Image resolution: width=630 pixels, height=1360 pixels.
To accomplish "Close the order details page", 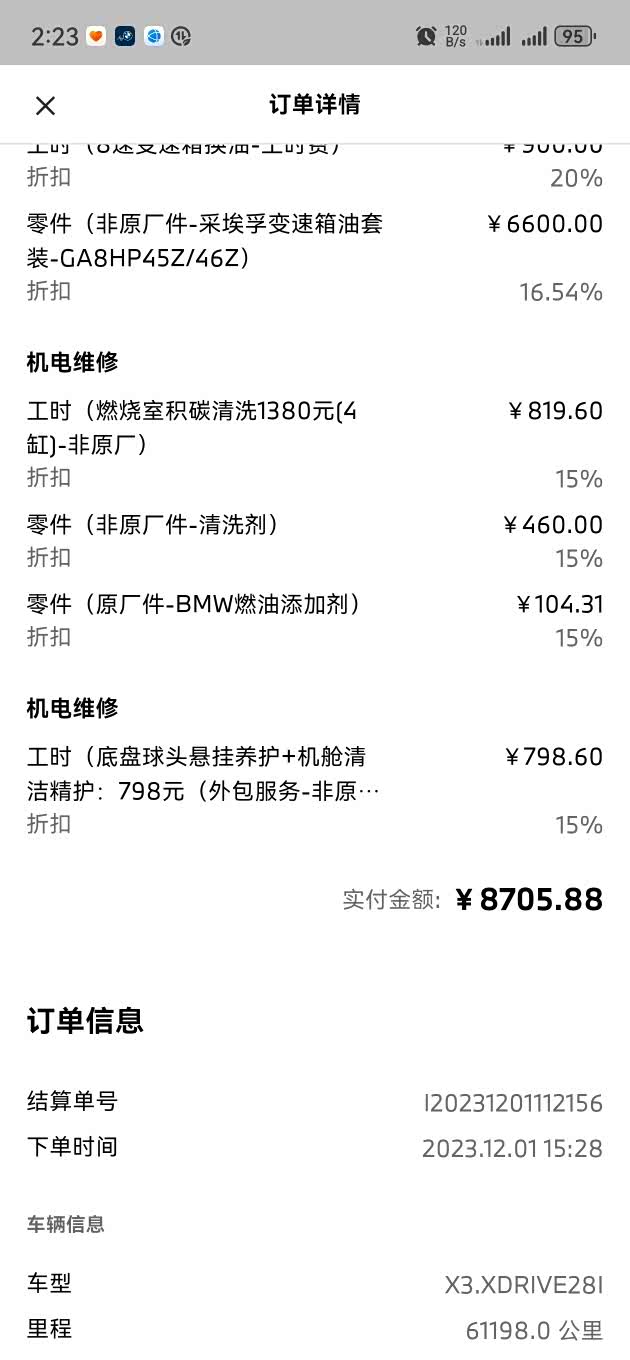I will click(45, 105).
